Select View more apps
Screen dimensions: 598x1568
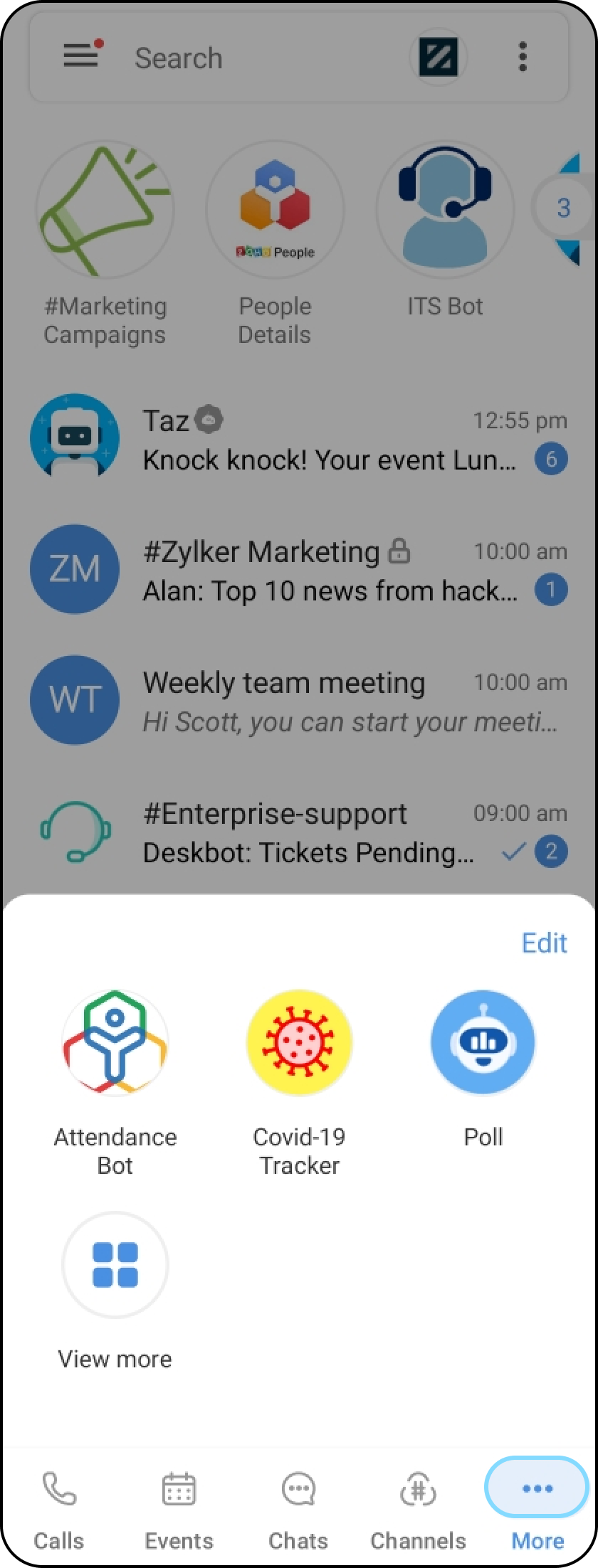coord(115,1266)
